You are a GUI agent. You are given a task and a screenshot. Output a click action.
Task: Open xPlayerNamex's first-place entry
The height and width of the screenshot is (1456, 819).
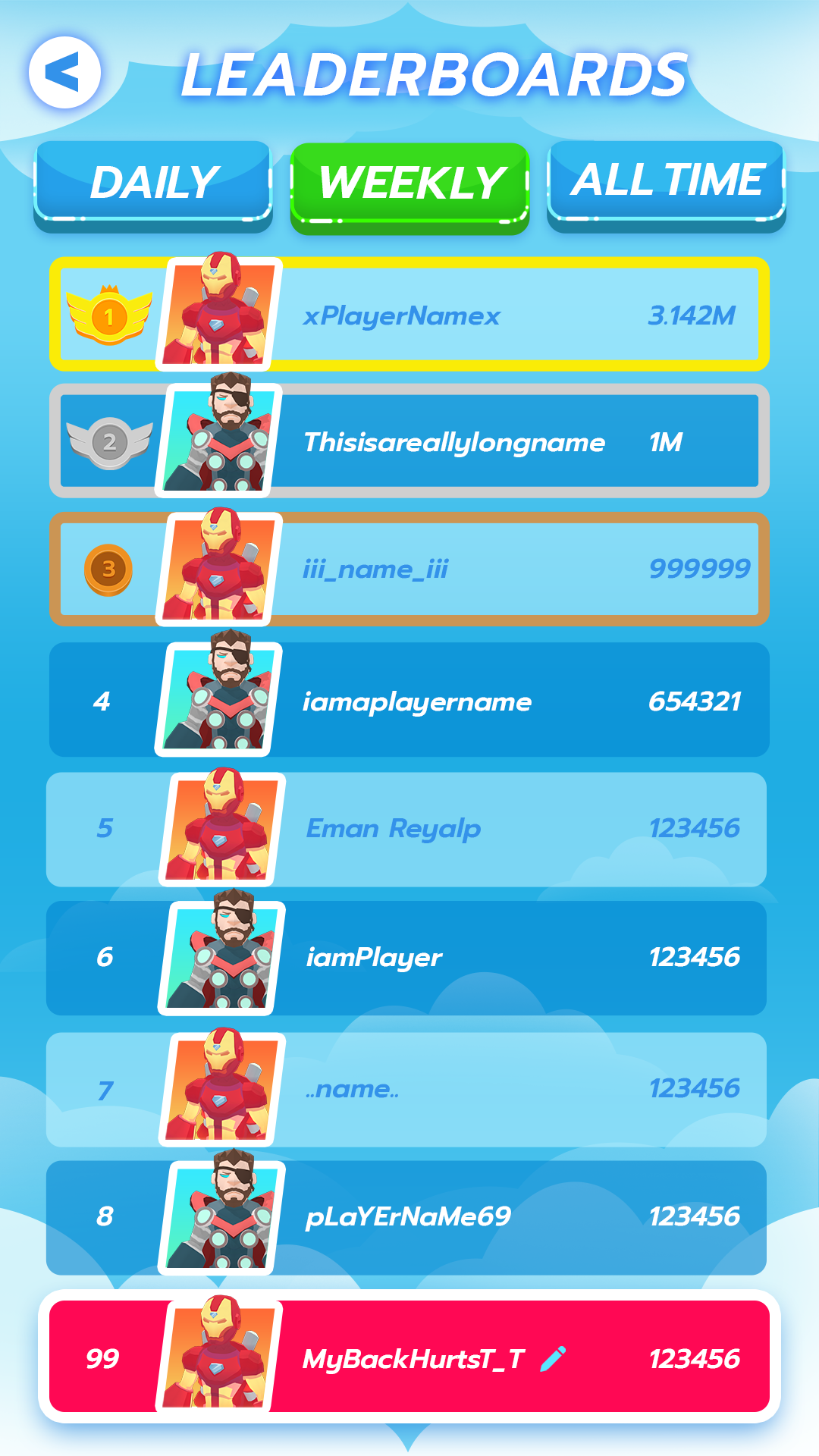pos(409,315)
